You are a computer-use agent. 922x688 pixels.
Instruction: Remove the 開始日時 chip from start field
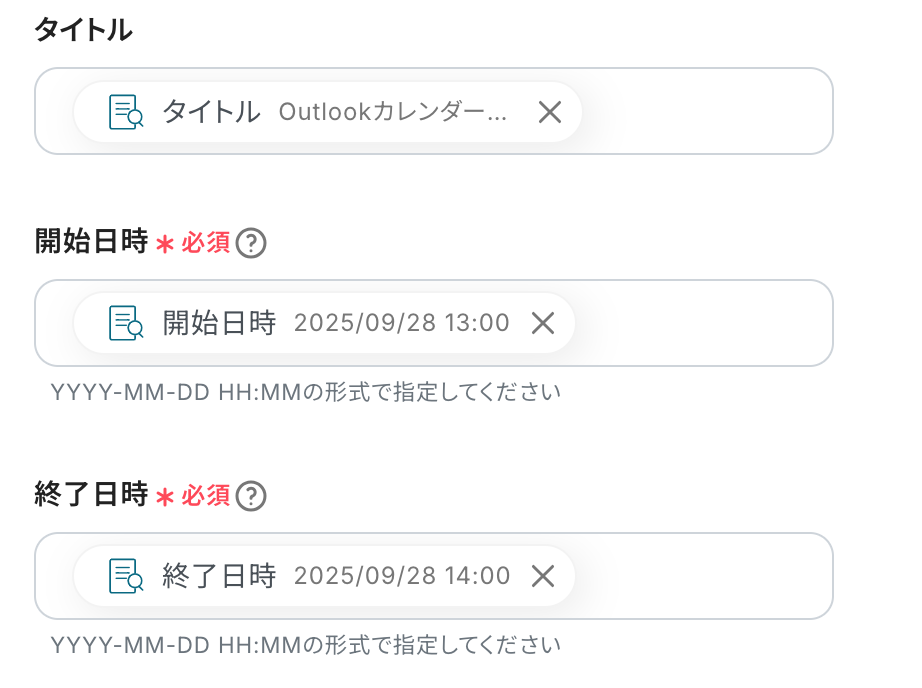542,323
